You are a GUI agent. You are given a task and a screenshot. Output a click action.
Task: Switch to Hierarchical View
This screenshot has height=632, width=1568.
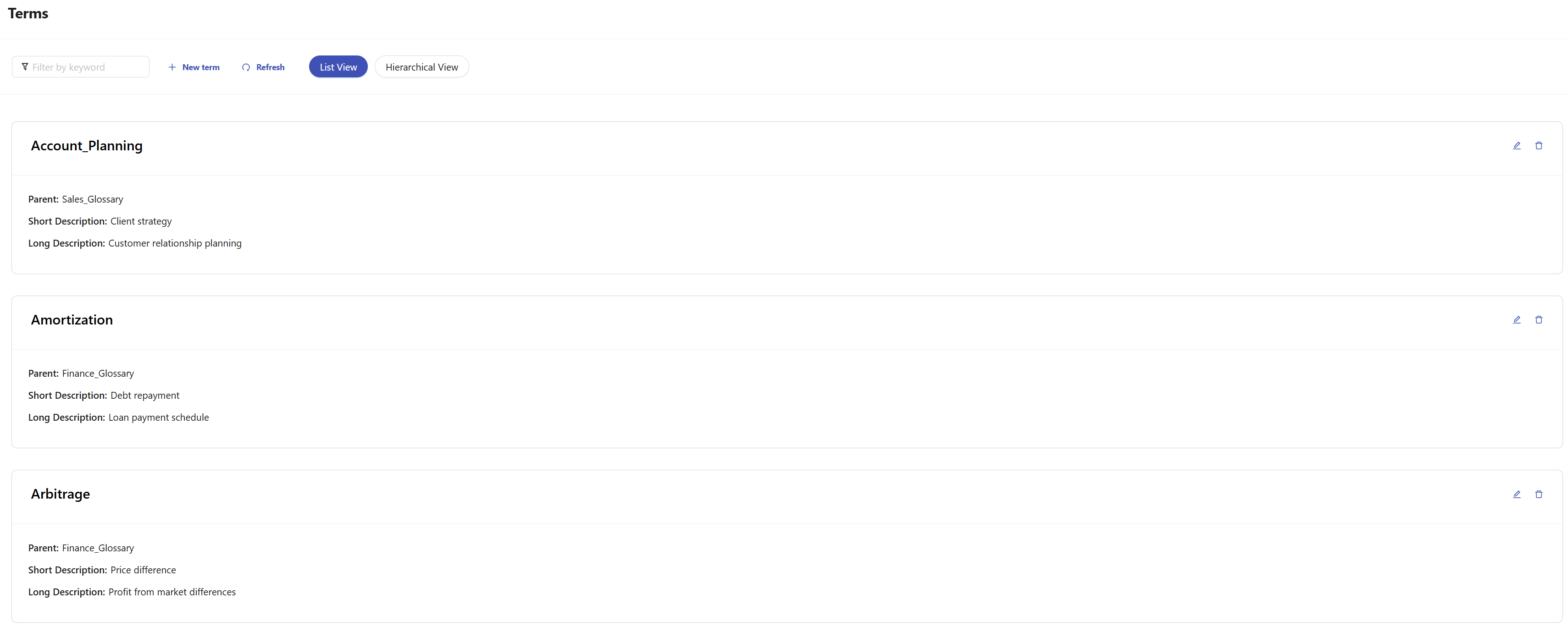(x=421, y=67)
